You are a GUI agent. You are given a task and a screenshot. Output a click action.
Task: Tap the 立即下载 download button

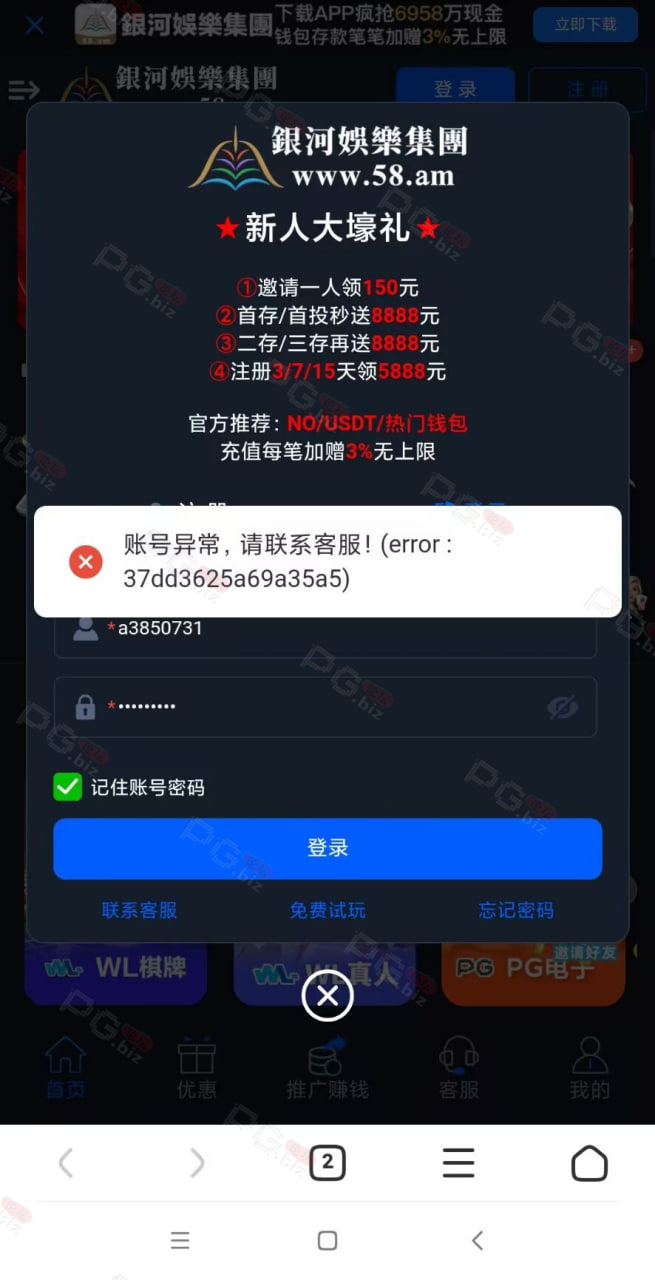coord(585,24)
